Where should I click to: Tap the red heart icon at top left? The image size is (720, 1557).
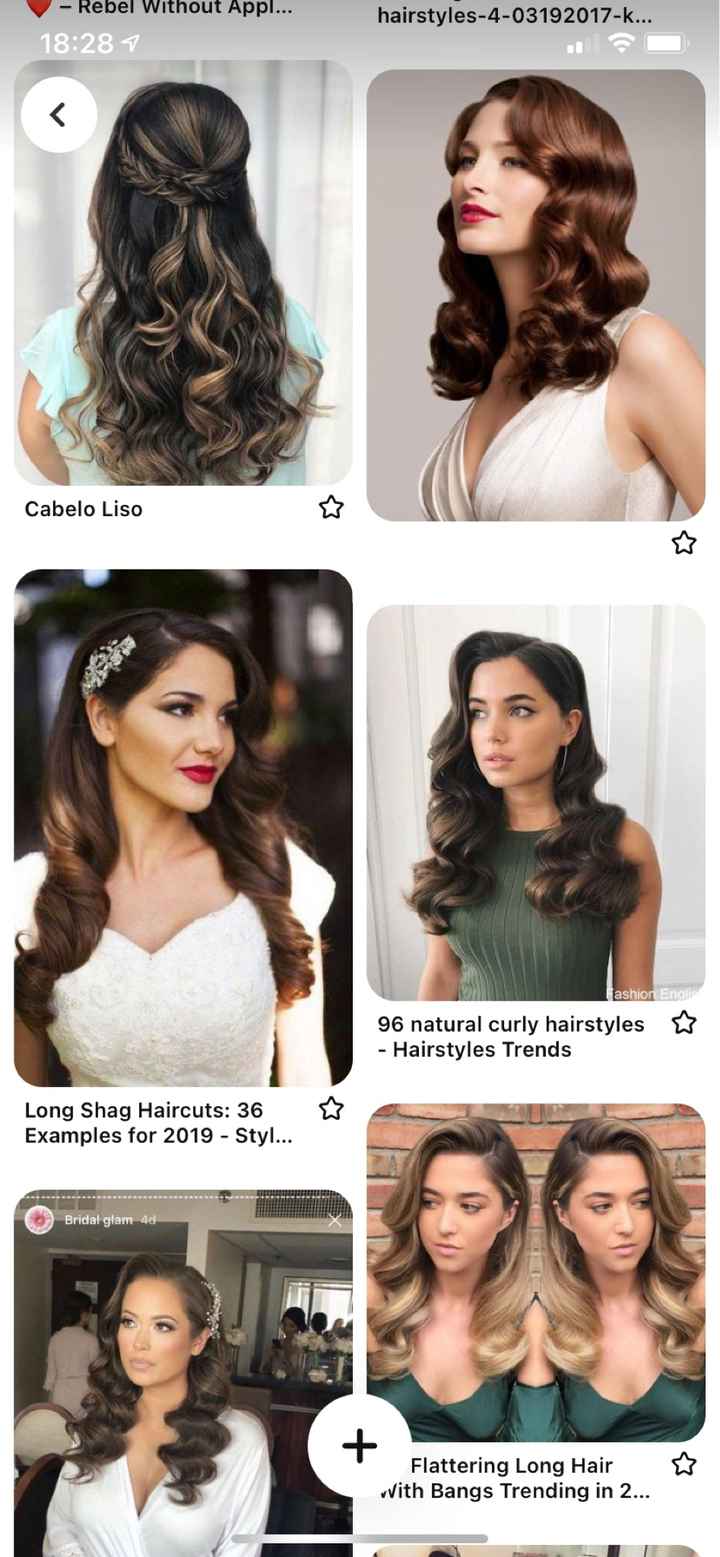(x=38, y=8)
